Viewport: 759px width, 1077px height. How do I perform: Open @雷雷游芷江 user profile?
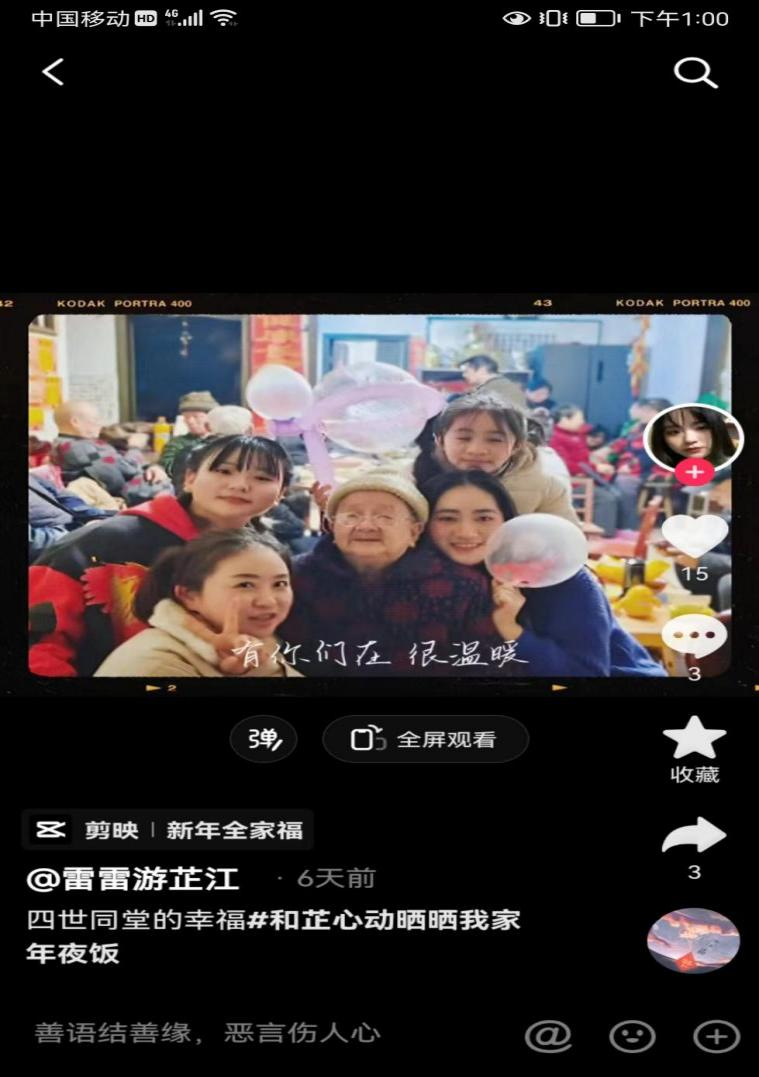(x=133, y=879)
